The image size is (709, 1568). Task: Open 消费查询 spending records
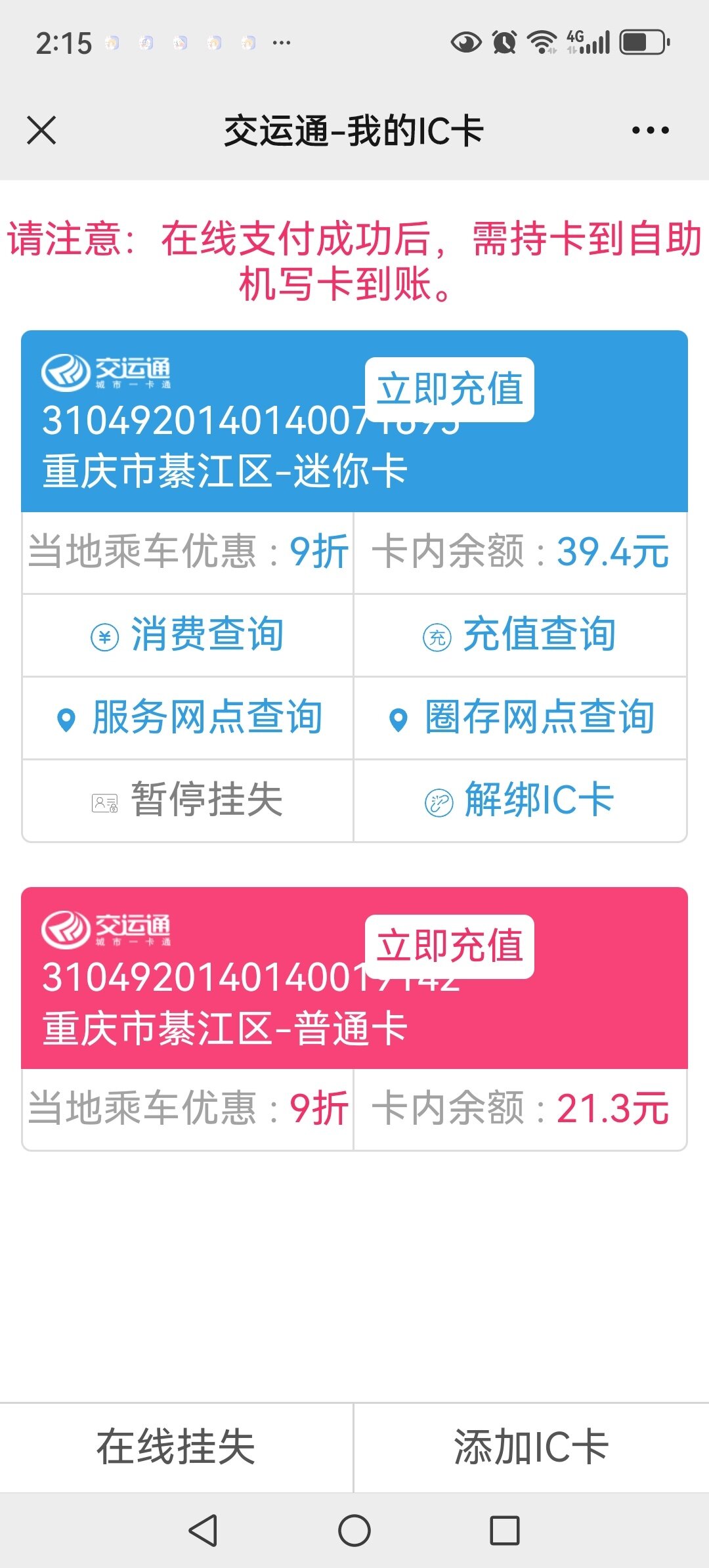coord(188,635)
